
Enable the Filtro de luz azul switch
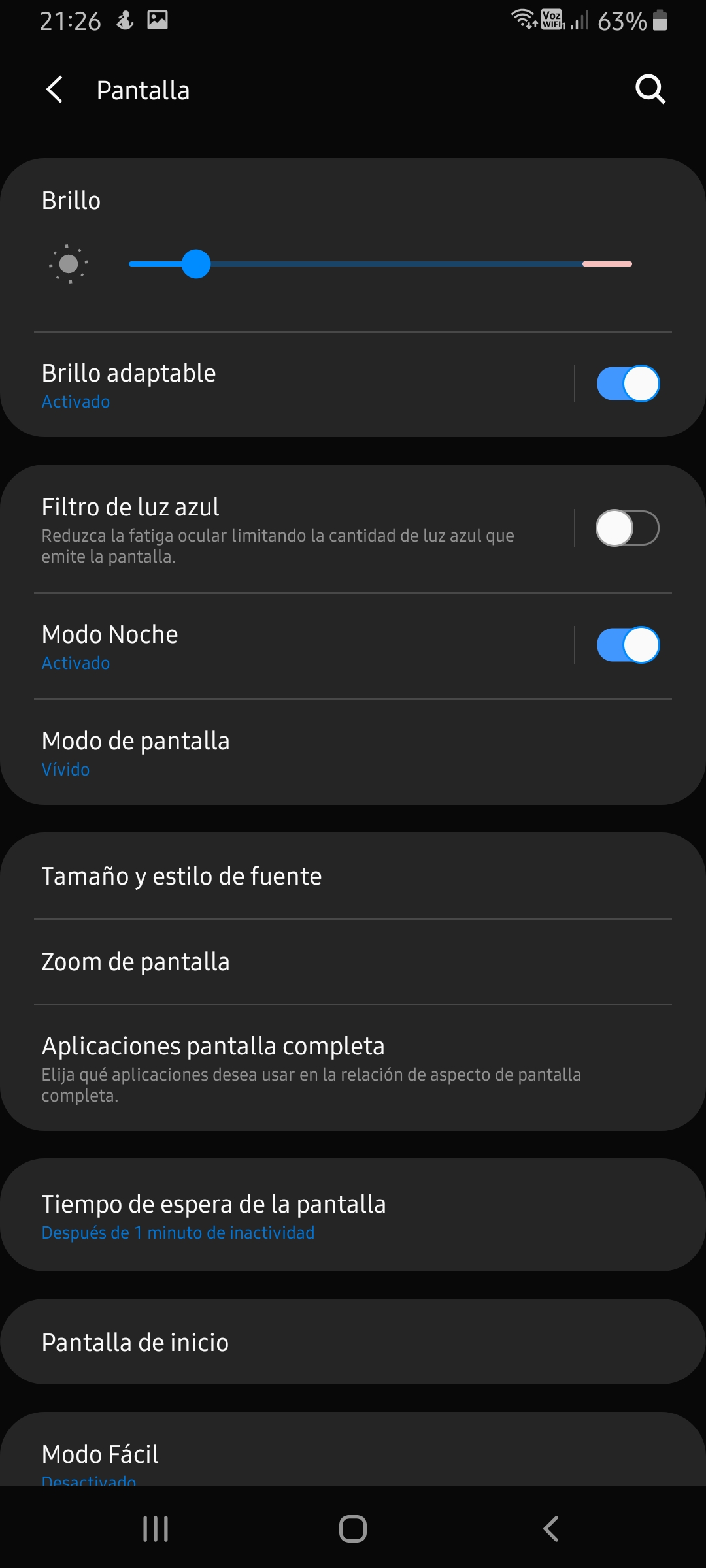click(628, 528)
